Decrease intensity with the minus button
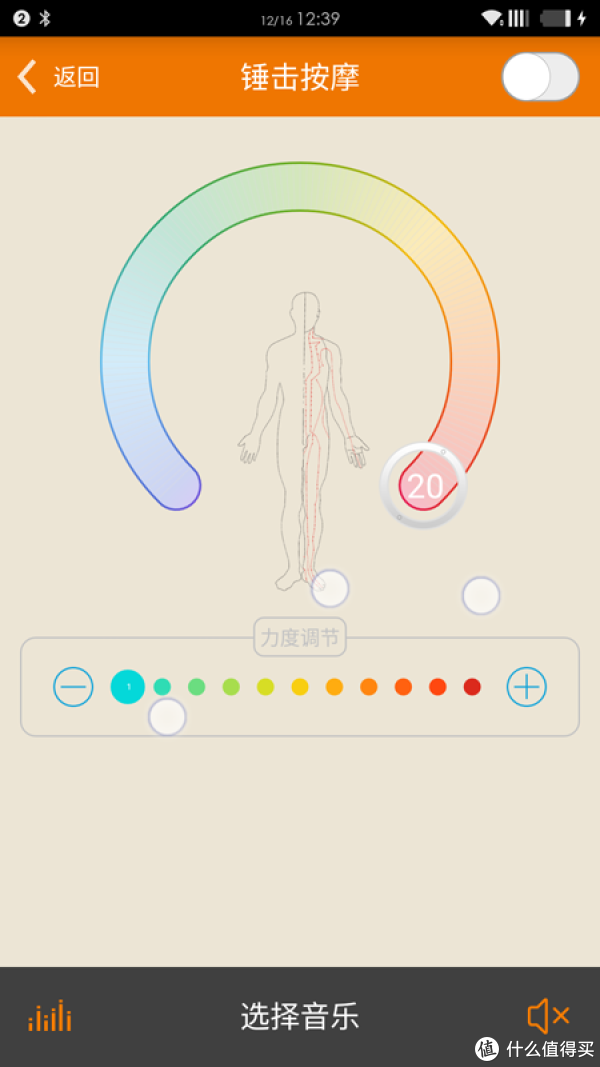This screenshot has height=1067, width=600. pos(73,687)
